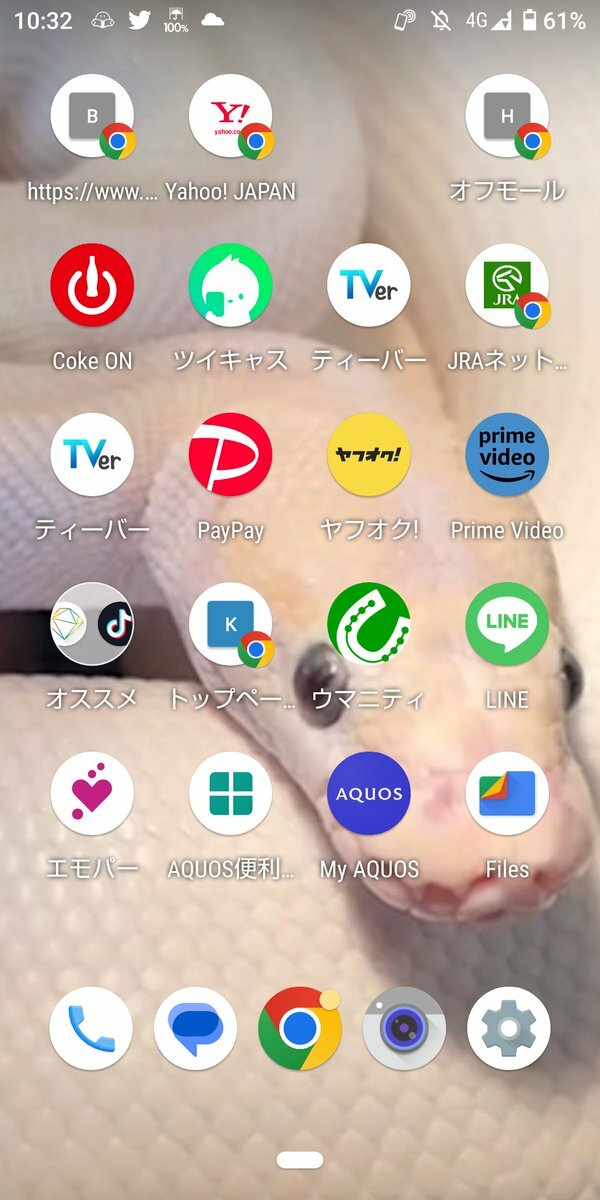The height and width of the screenshot is (1200, 600).
Task: Open the Messages app in the dock
Action: coord(196,1029)
